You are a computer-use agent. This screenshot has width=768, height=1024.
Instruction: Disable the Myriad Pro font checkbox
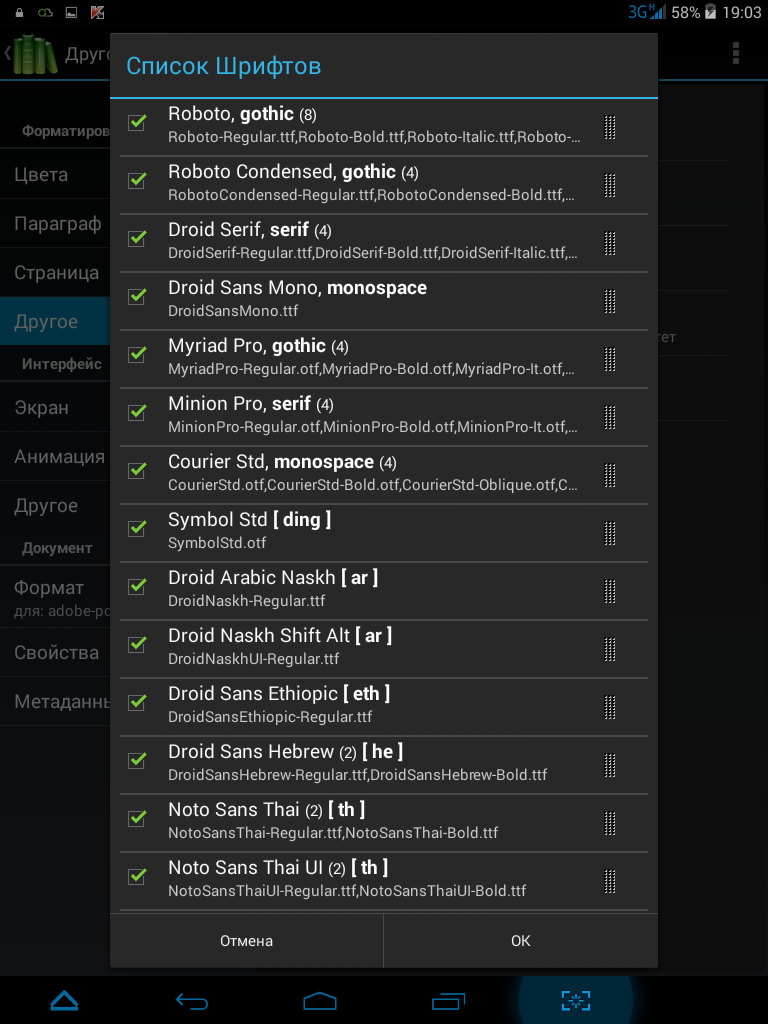[137, 355]
